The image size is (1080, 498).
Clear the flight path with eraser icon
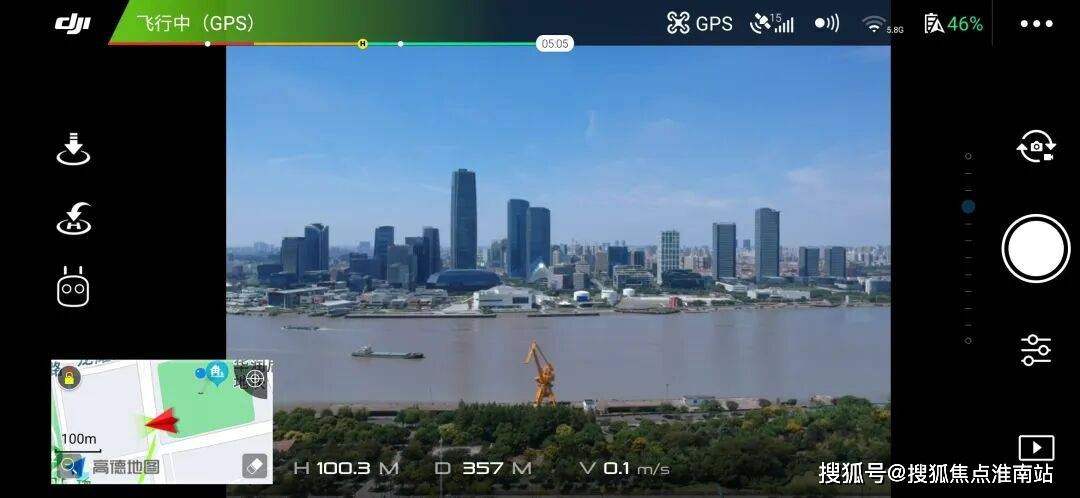tap(255, 466)
